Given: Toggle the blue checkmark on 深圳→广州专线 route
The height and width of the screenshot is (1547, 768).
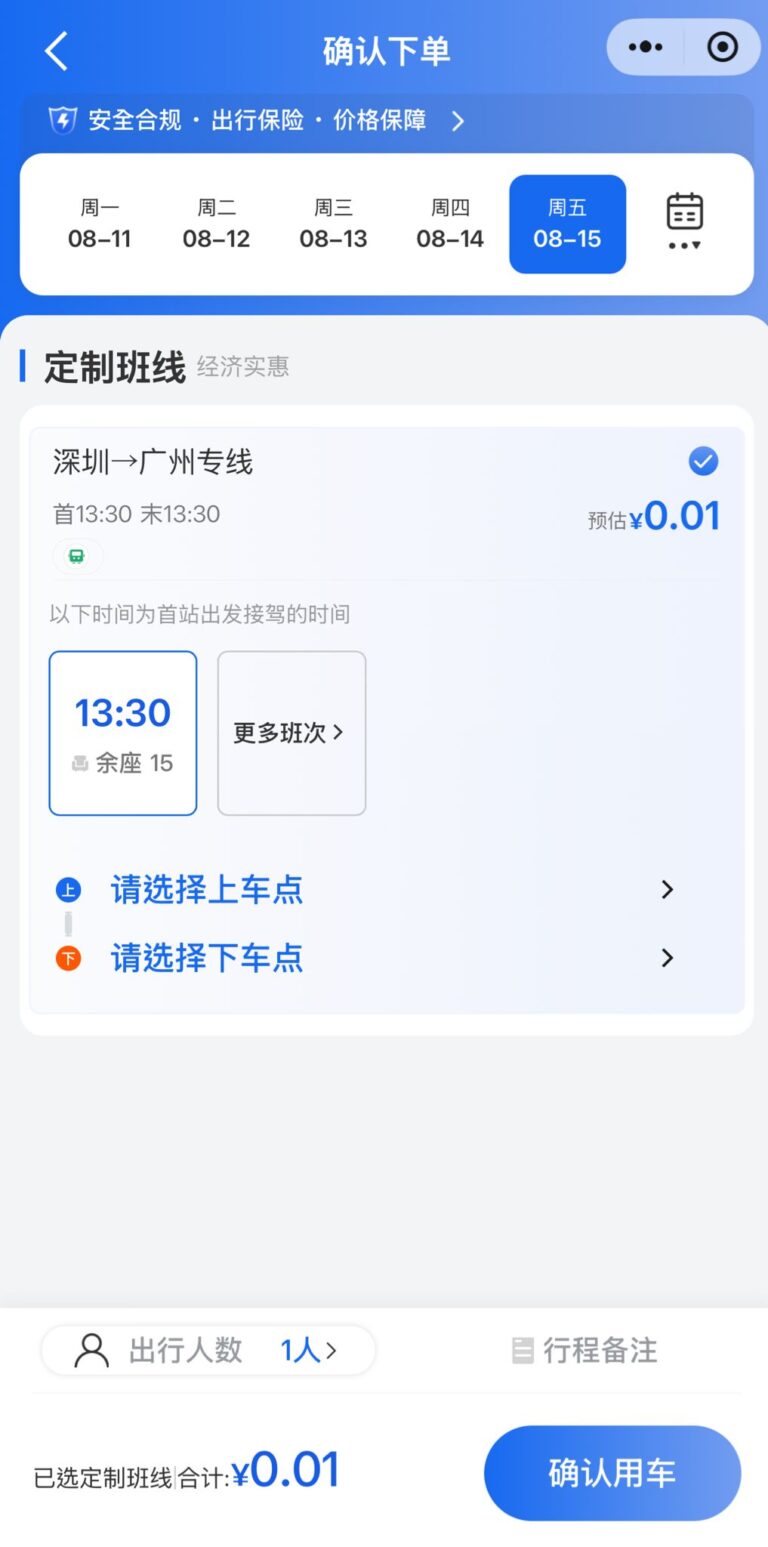Looking at the screenshot, I should 703,461.
